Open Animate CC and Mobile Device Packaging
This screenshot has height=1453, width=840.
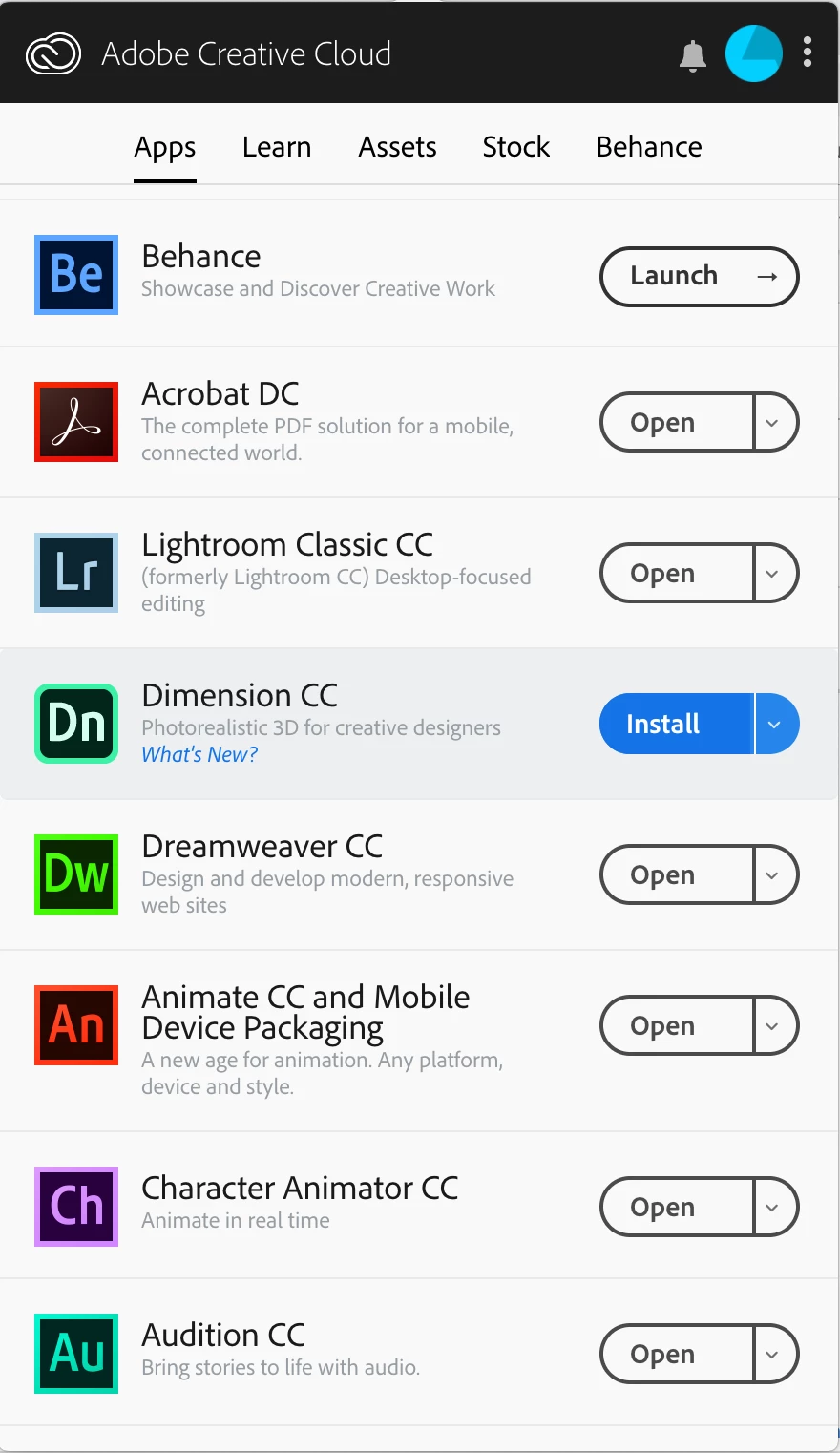(x=677, y=1025)
